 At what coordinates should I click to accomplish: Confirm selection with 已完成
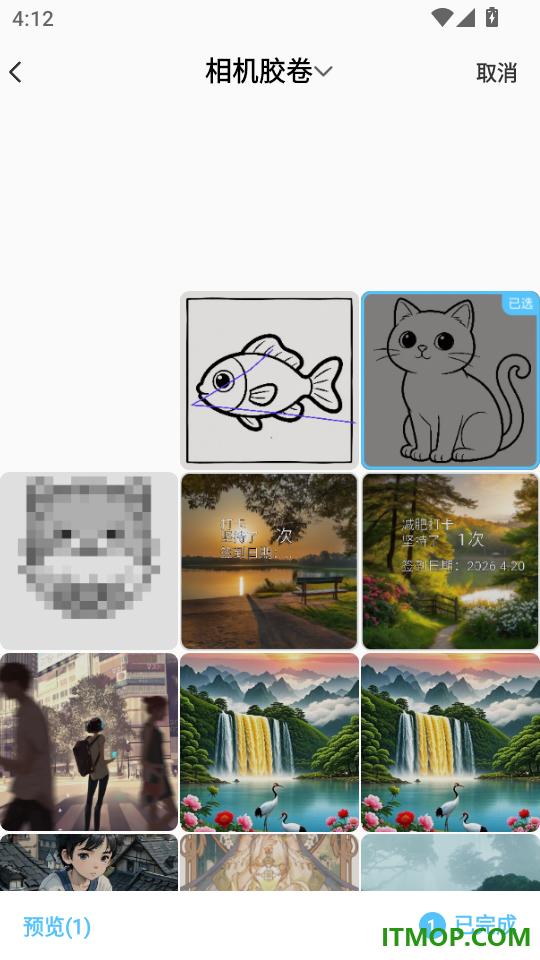pyautogui.click(x=468, y=926)
